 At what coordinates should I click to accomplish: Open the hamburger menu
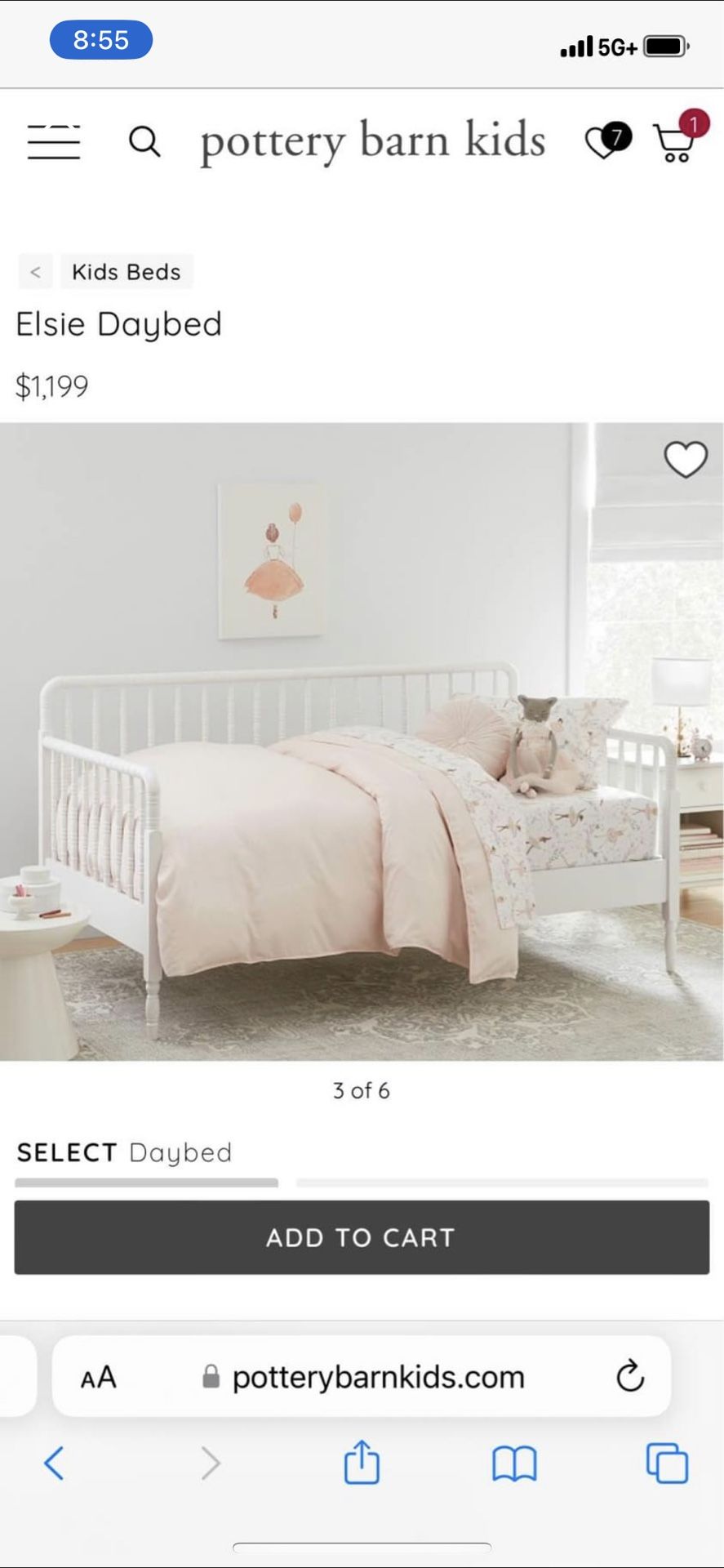click(x=54, y=142)
